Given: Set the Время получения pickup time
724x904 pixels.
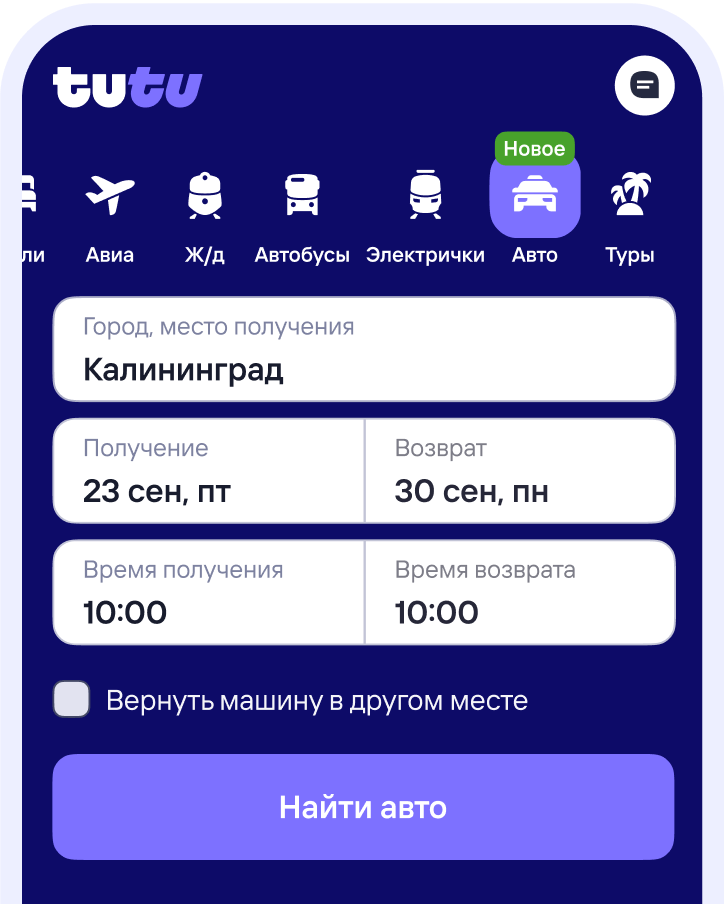Looking at the screenshot, I should [208, 592].
